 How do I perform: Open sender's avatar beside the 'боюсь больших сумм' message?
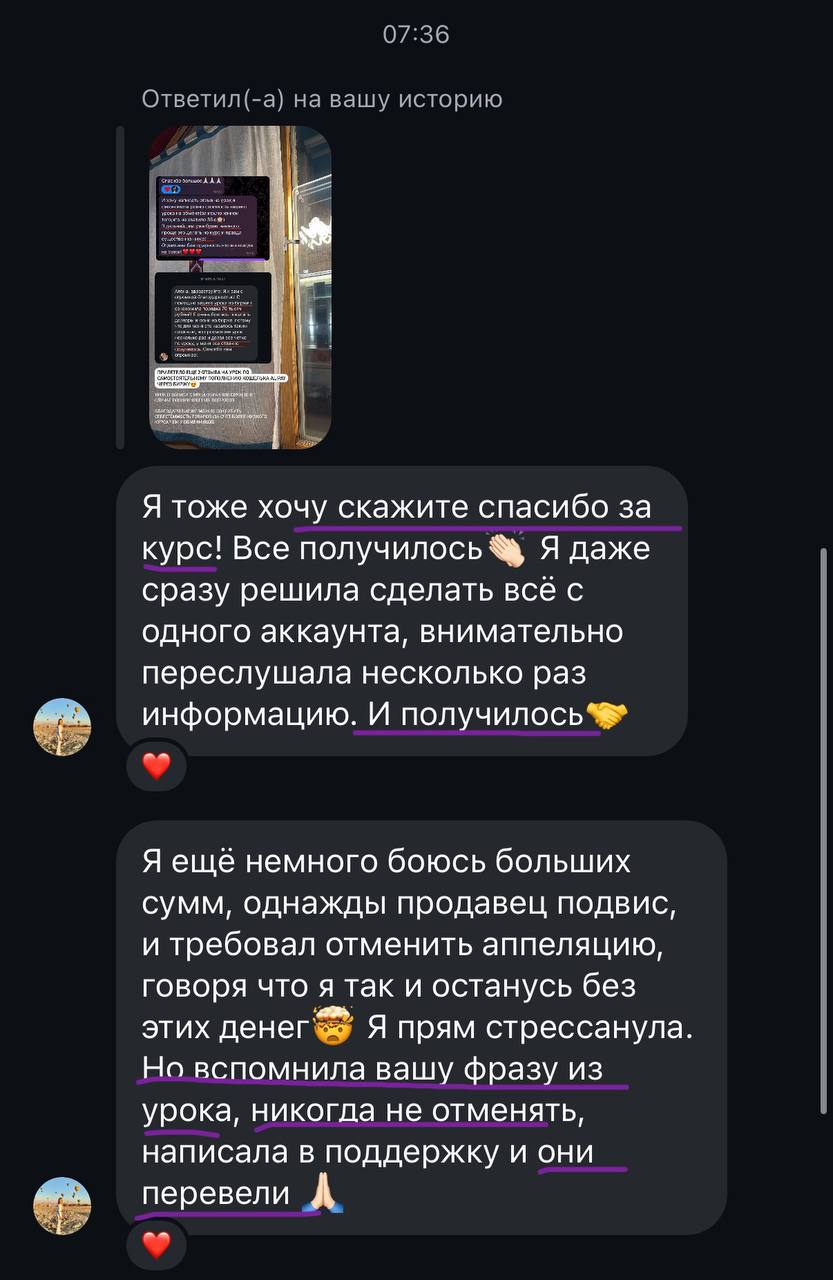[x=63, y=1206]
